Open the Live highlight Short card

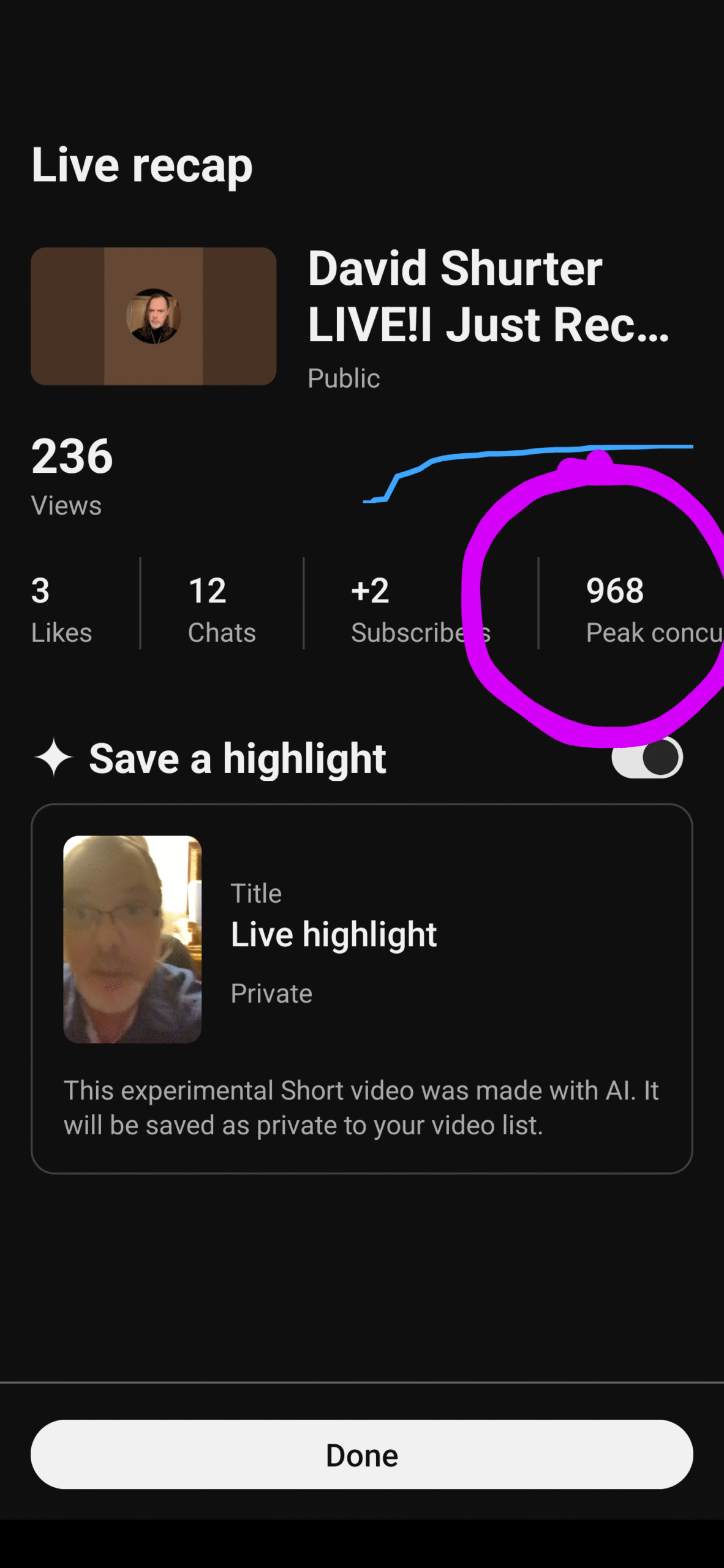361,987
